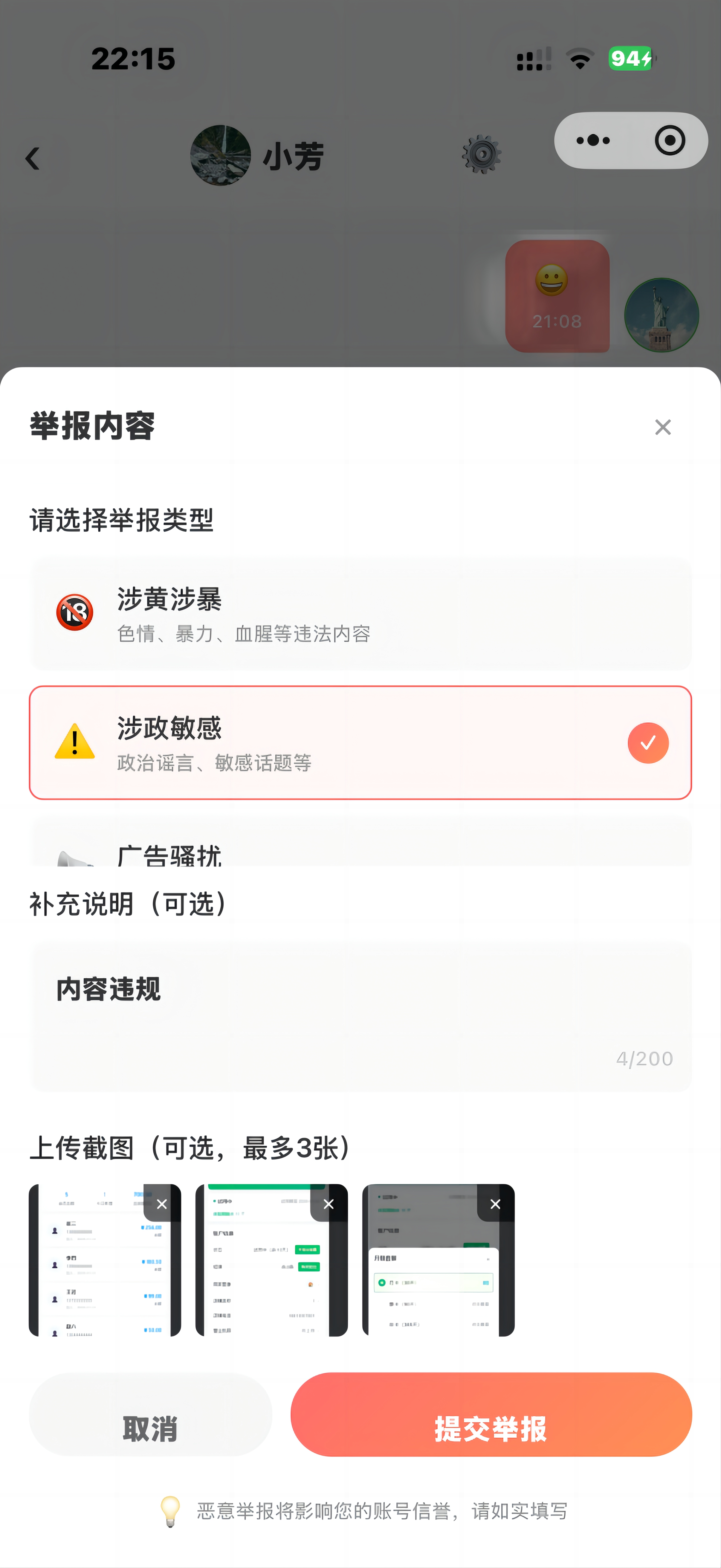This screenshot has width=721, height=1568.
Task: Tap the back chevron at top left
Action: (32, 158)
